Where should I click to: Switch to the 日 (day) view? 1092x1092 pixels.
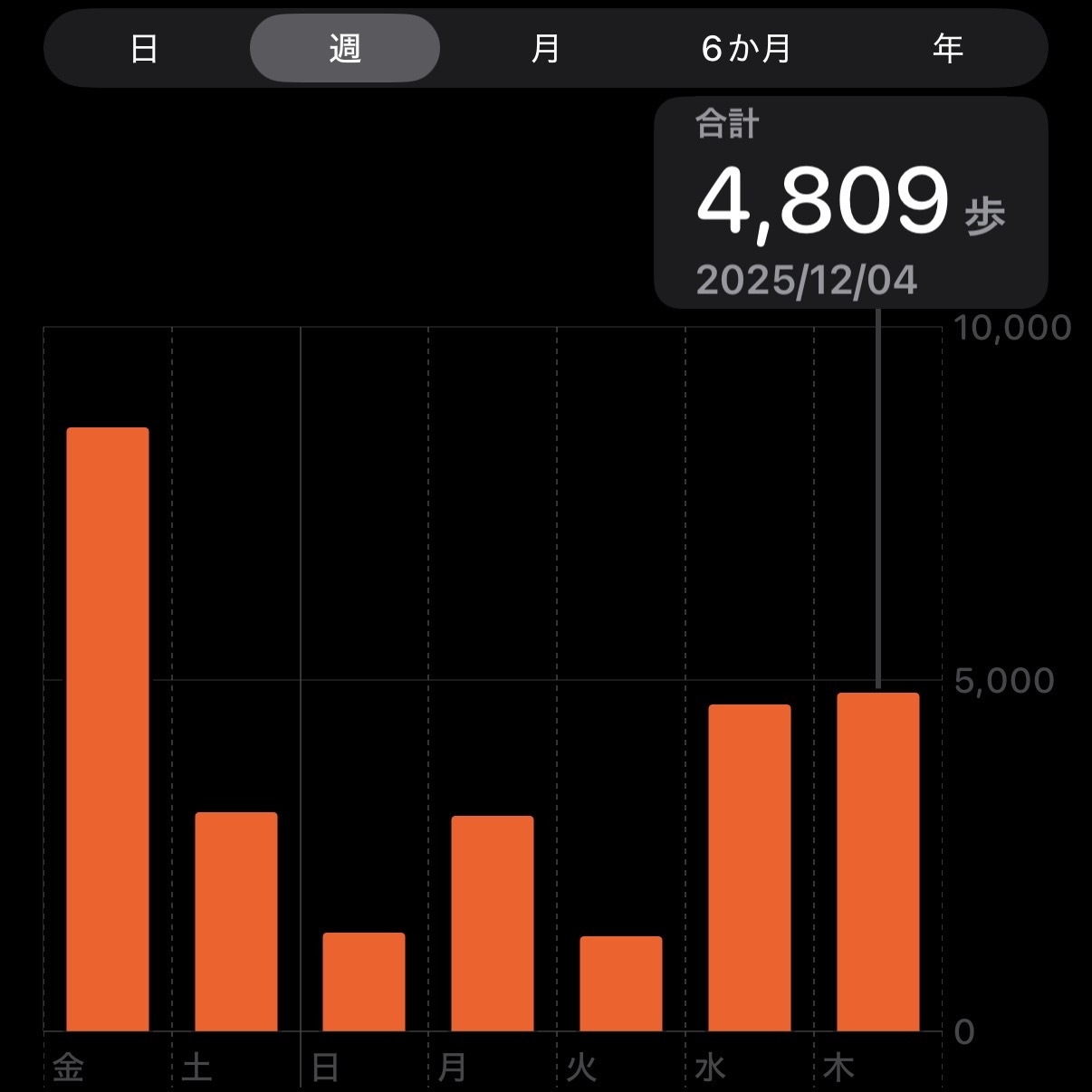click(145, 48)
